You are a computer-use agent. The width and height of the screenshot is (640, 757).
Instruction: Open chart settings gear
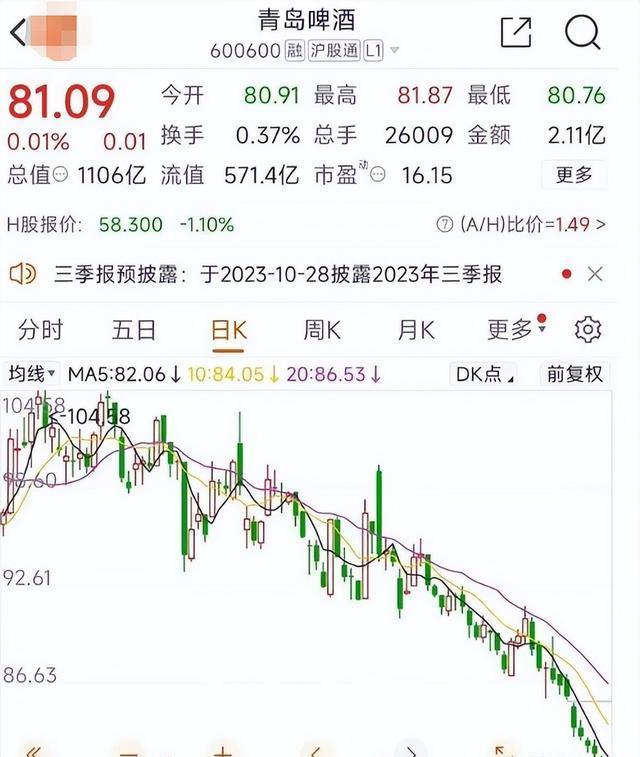coord(588,330)
